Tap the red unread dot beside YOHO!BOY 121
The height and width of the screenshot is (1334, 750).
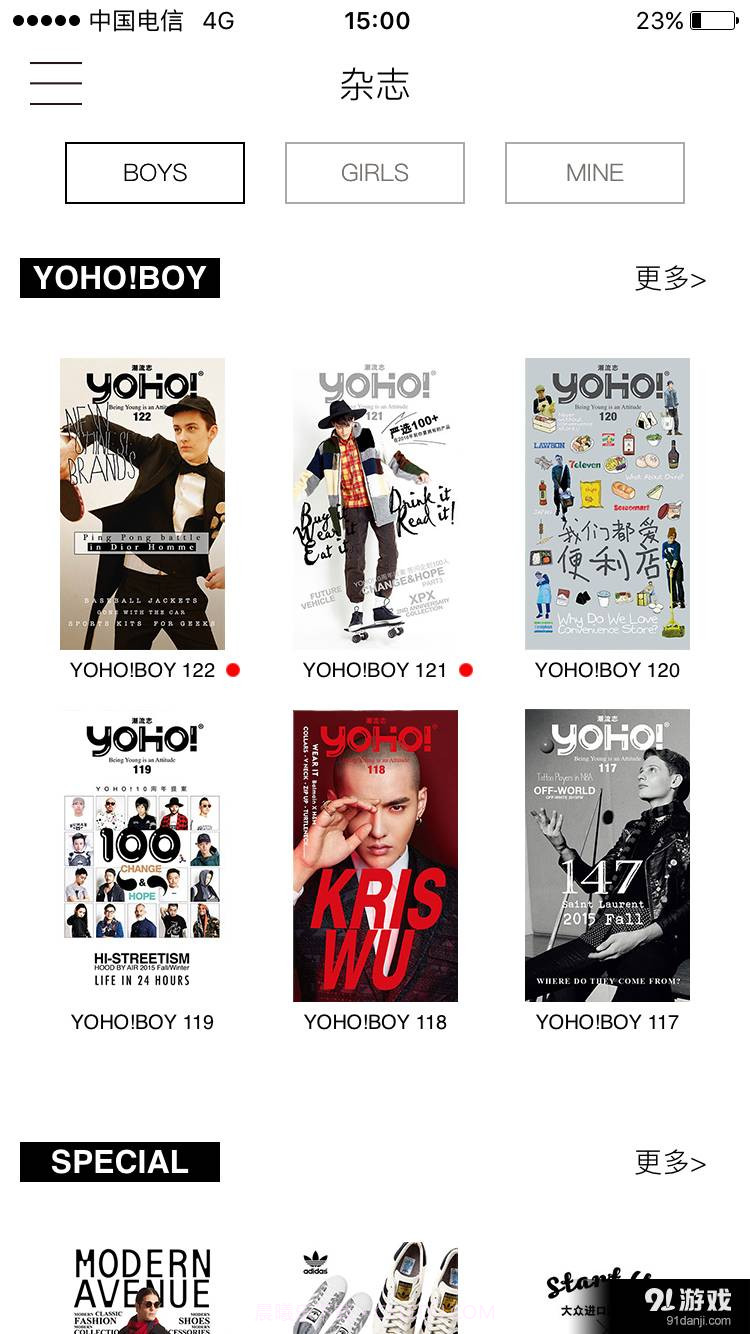click(466, 671)
